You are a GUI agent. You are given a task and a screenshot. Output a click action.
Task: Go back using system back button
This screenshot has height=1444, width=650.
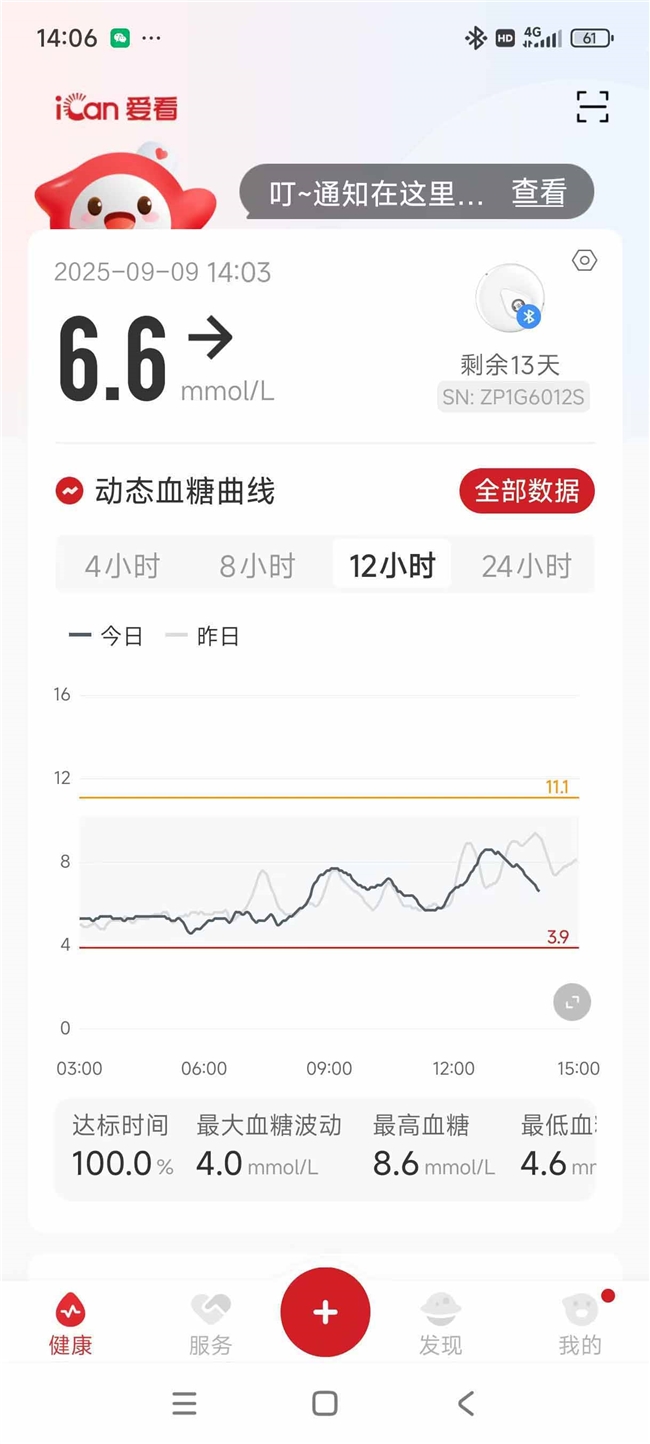465,1403
